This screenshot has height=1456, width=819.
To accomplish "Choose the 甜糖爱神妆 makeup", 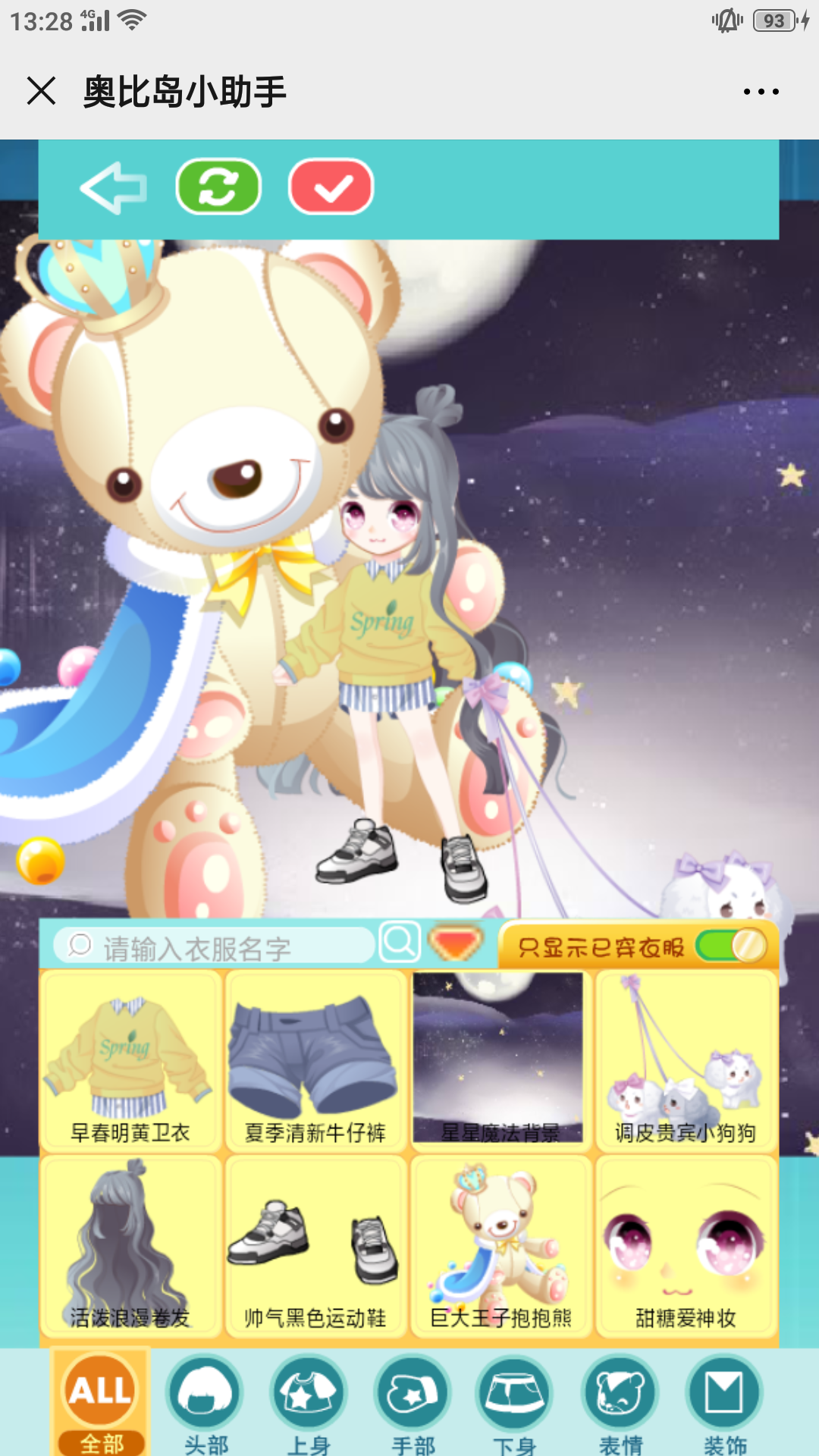I will 686,1247.
